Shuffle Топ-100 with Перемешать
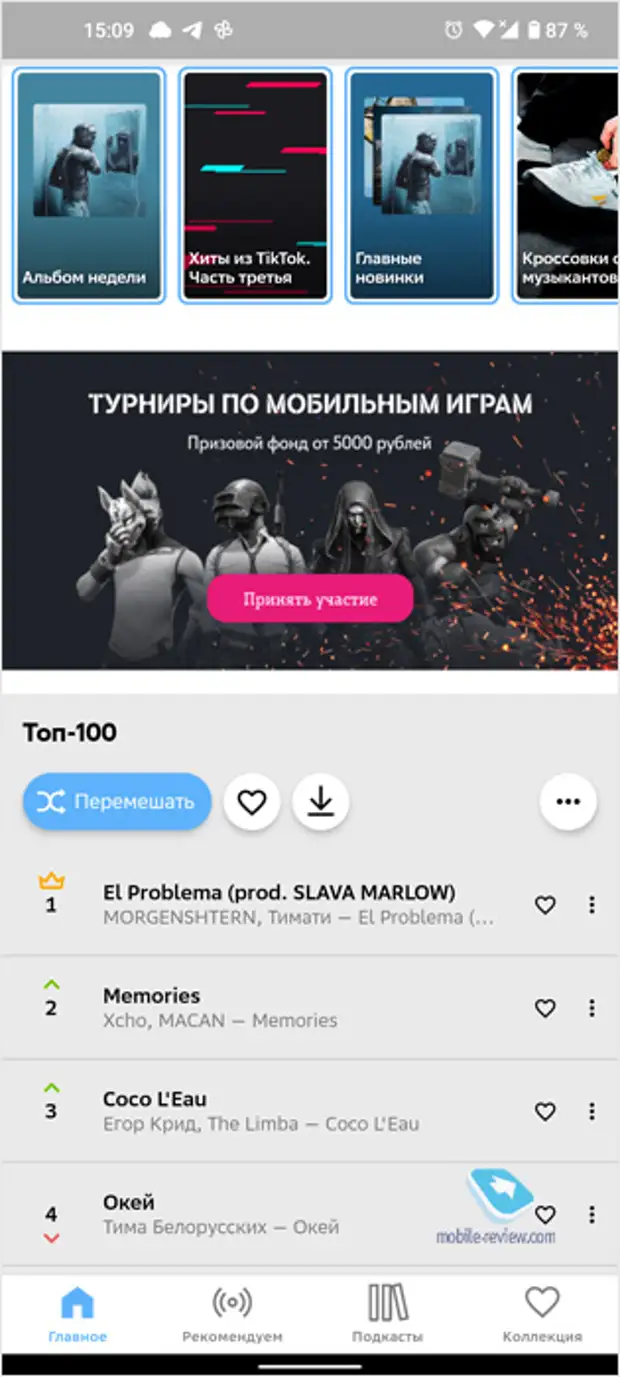 coord(118,801)
